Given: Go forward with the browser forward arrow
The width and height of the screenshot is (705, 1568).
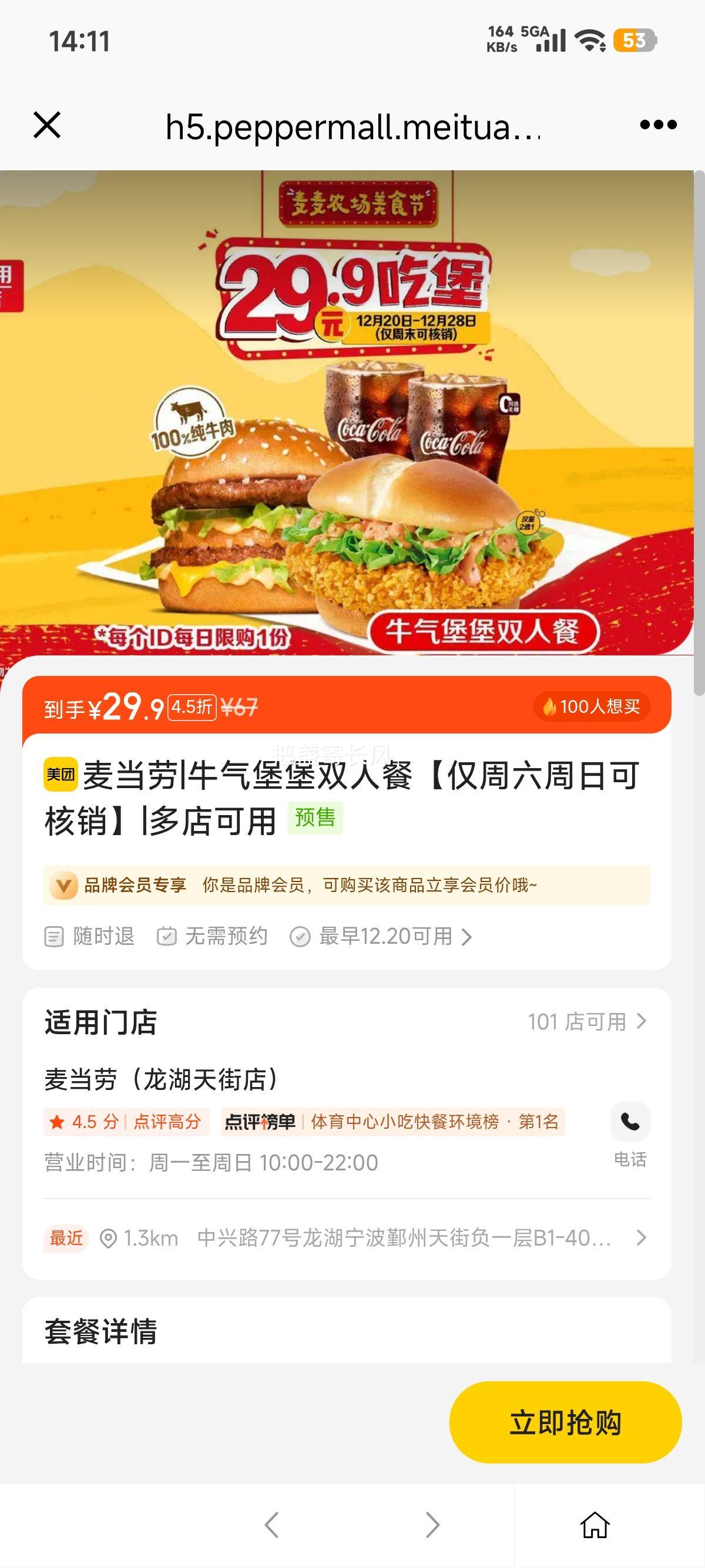Looking at the screenshot, I should pyautogui.click(x=432, y=1525).
